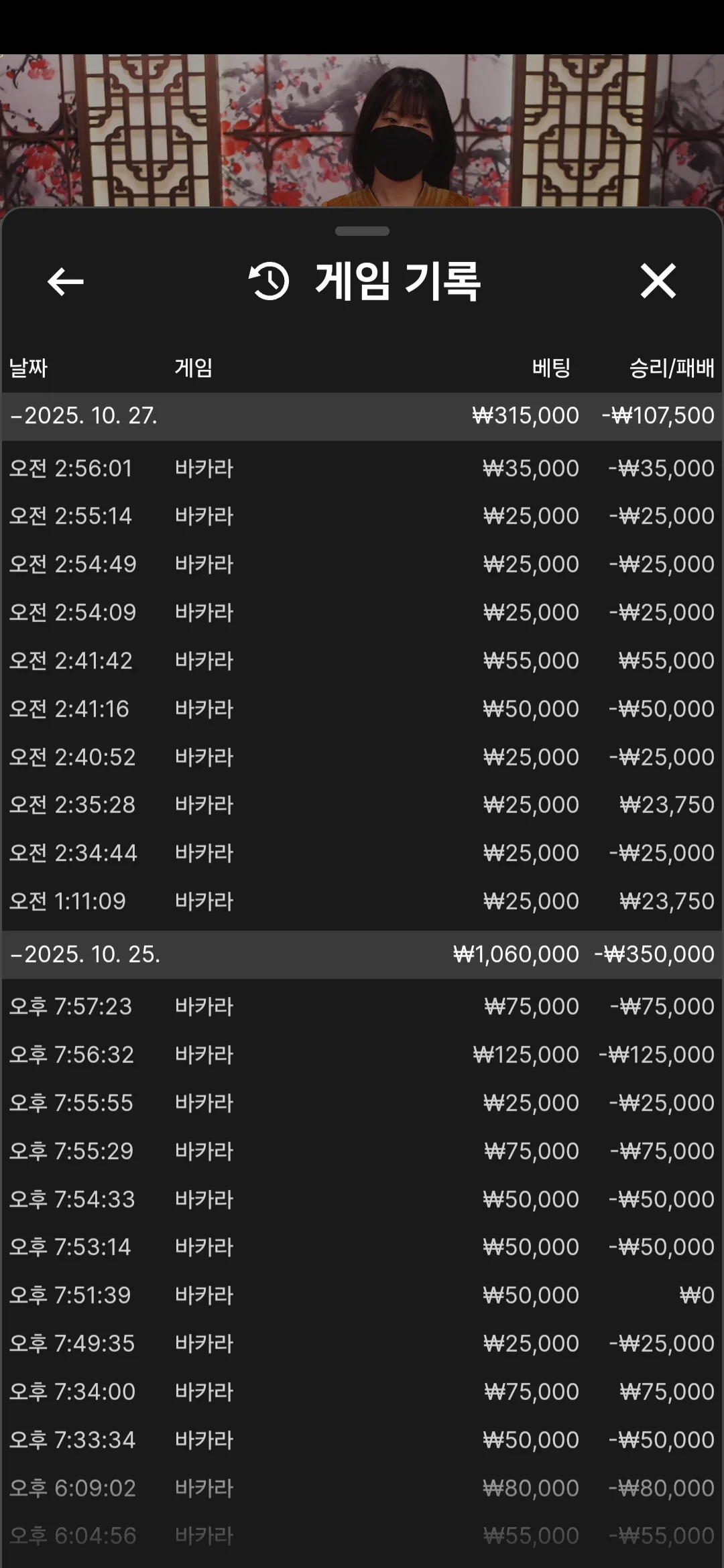Open the 오후 7:56:32 ₩125,000 bet record

click(362, 1055)
